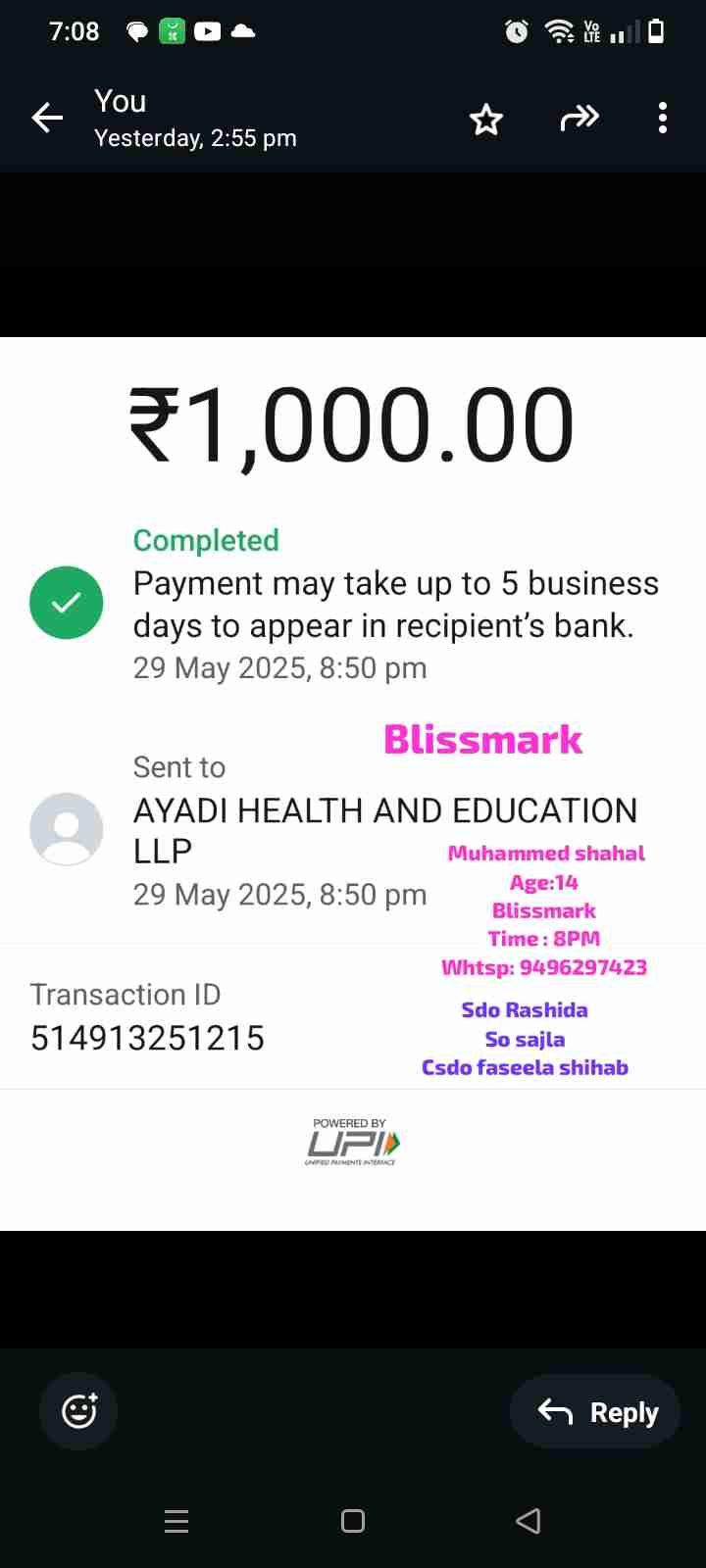Add an emoji reaction
Screen dimensions: 706x1568
coord(78,1411)
